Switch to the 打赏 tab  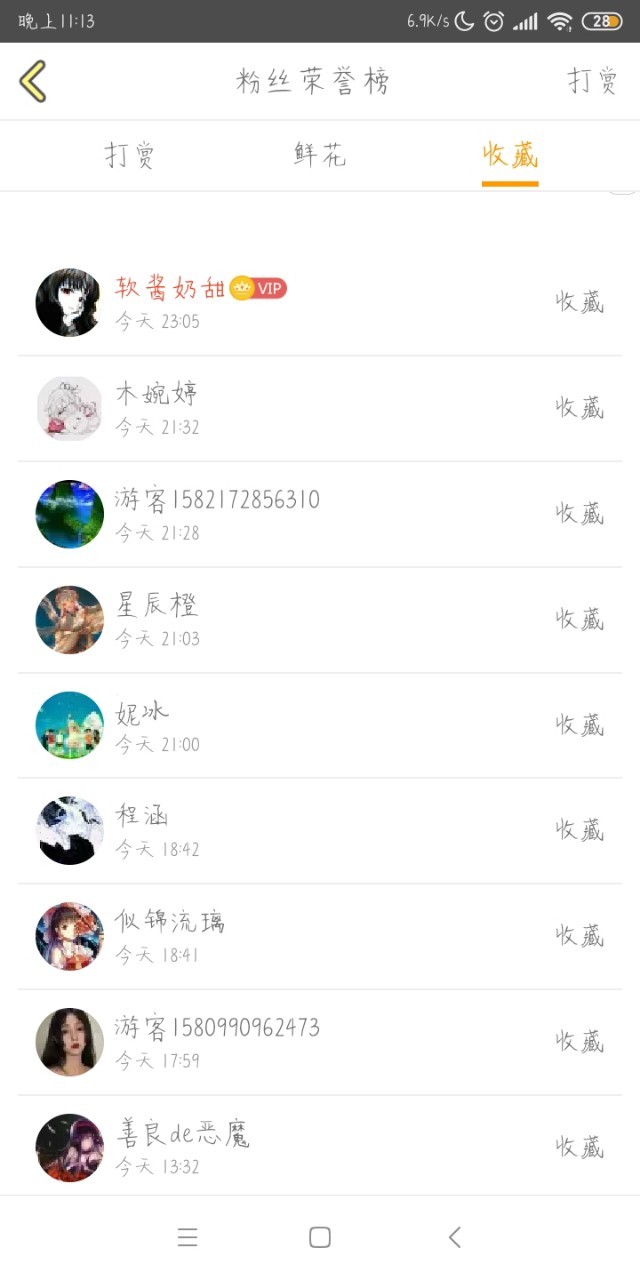(130, 155)
